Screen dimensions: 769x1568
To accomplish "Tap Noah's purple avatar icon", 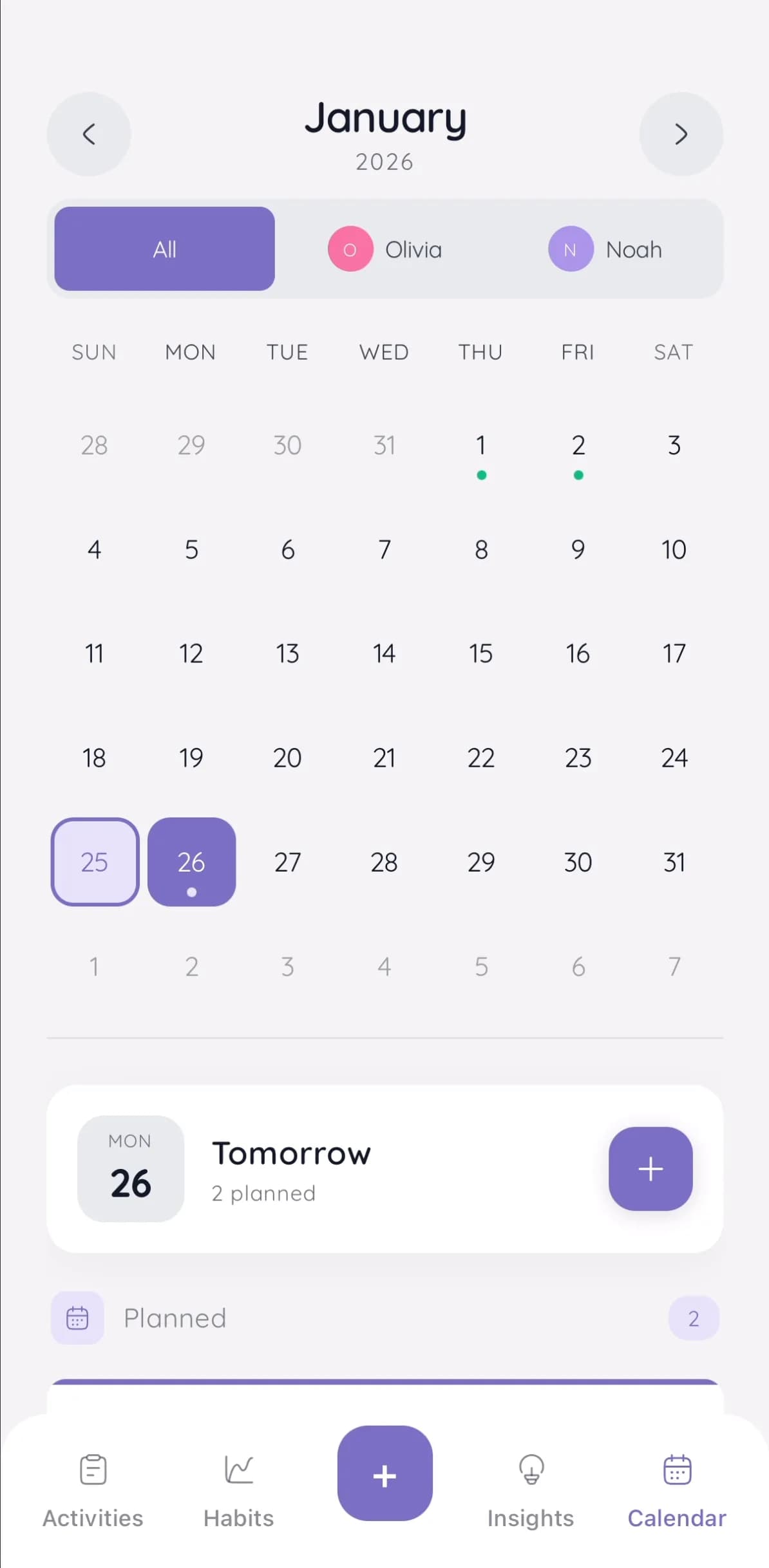I will tap(571, 249).
